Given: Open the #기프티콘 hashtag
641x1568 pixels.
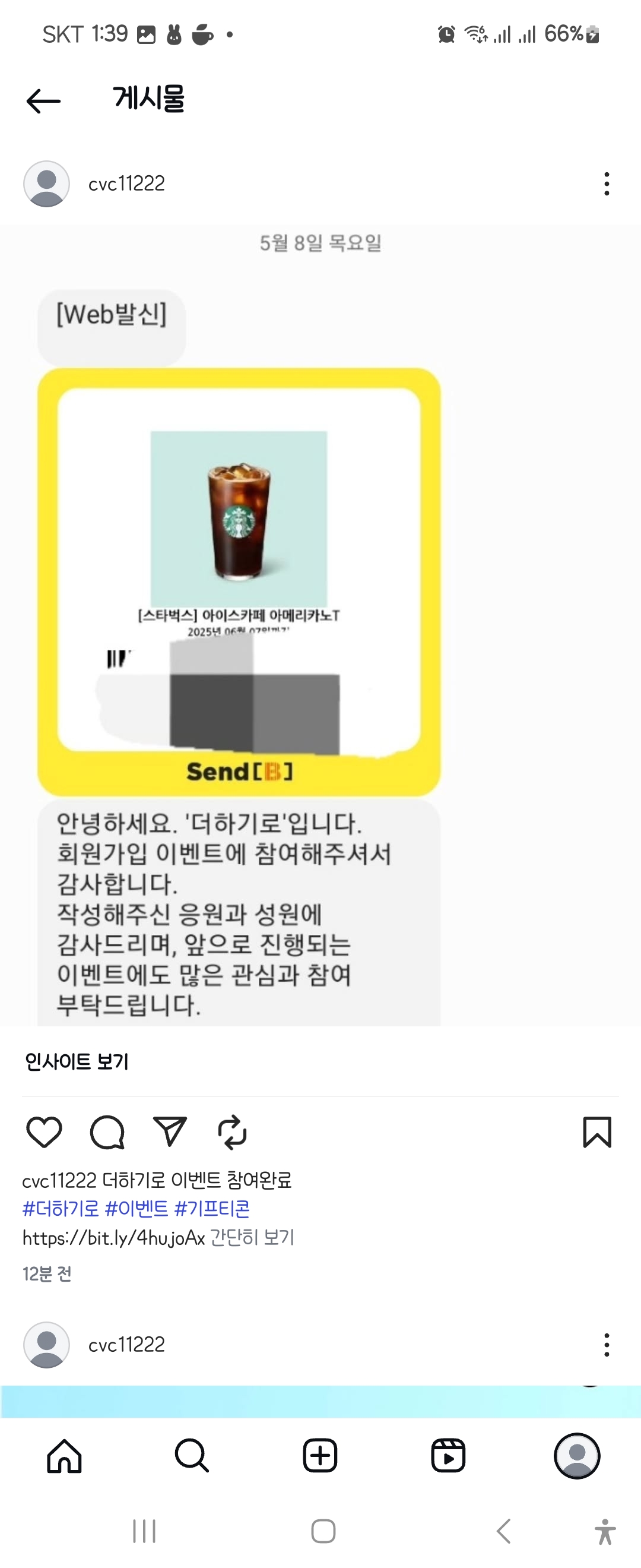Looking at the screenshot, I should 212,1209.
